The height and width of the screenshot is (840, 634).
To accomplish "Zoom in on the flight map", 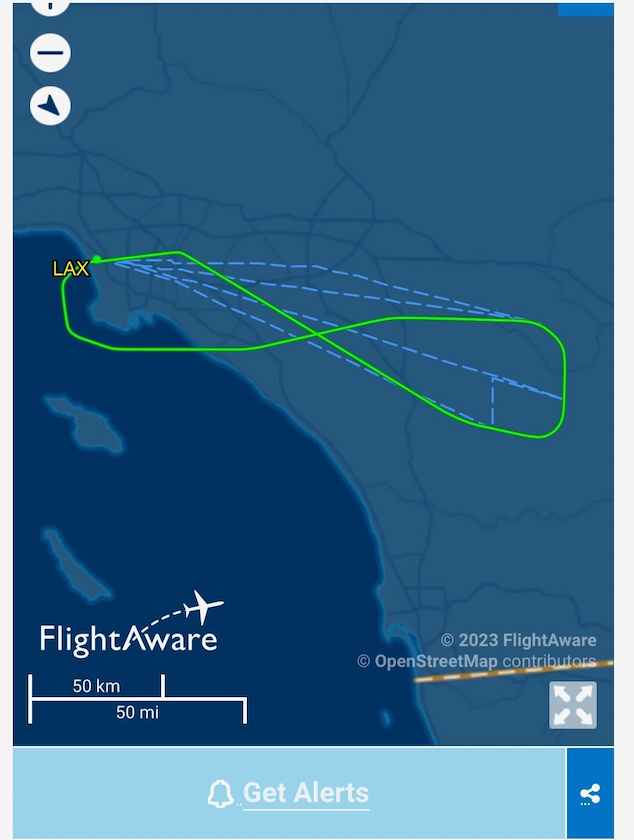I will (50, 5).
